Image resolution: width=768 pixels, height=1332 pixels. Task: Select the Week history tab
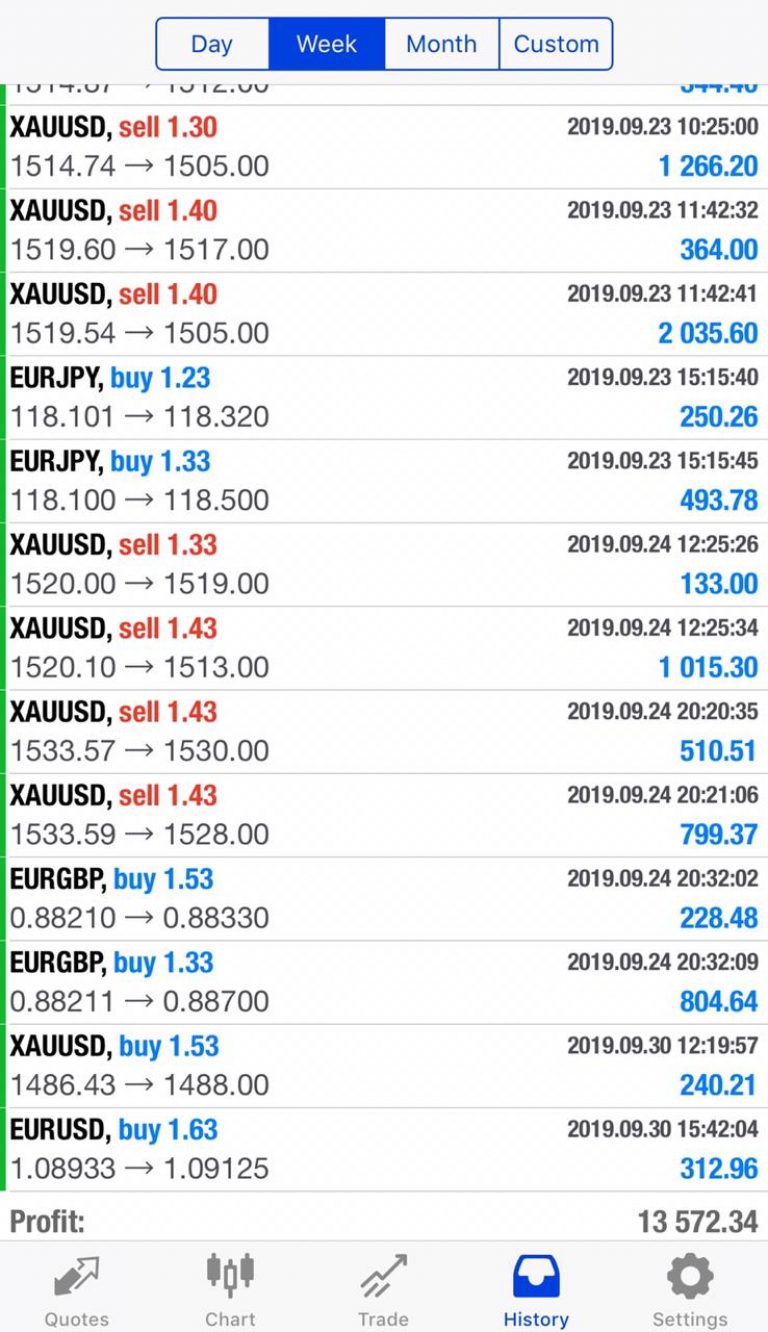click(x=326, y=43)
